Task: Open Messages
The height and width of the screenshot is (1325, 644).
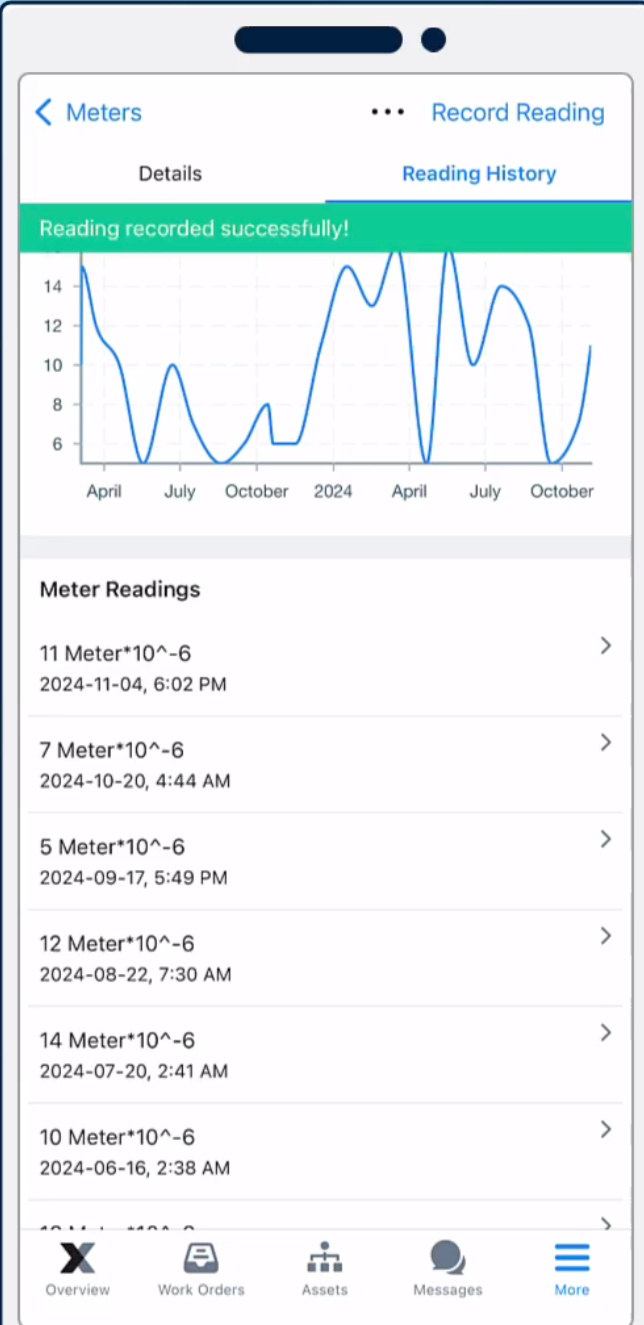Action: tap(447, 1268)
